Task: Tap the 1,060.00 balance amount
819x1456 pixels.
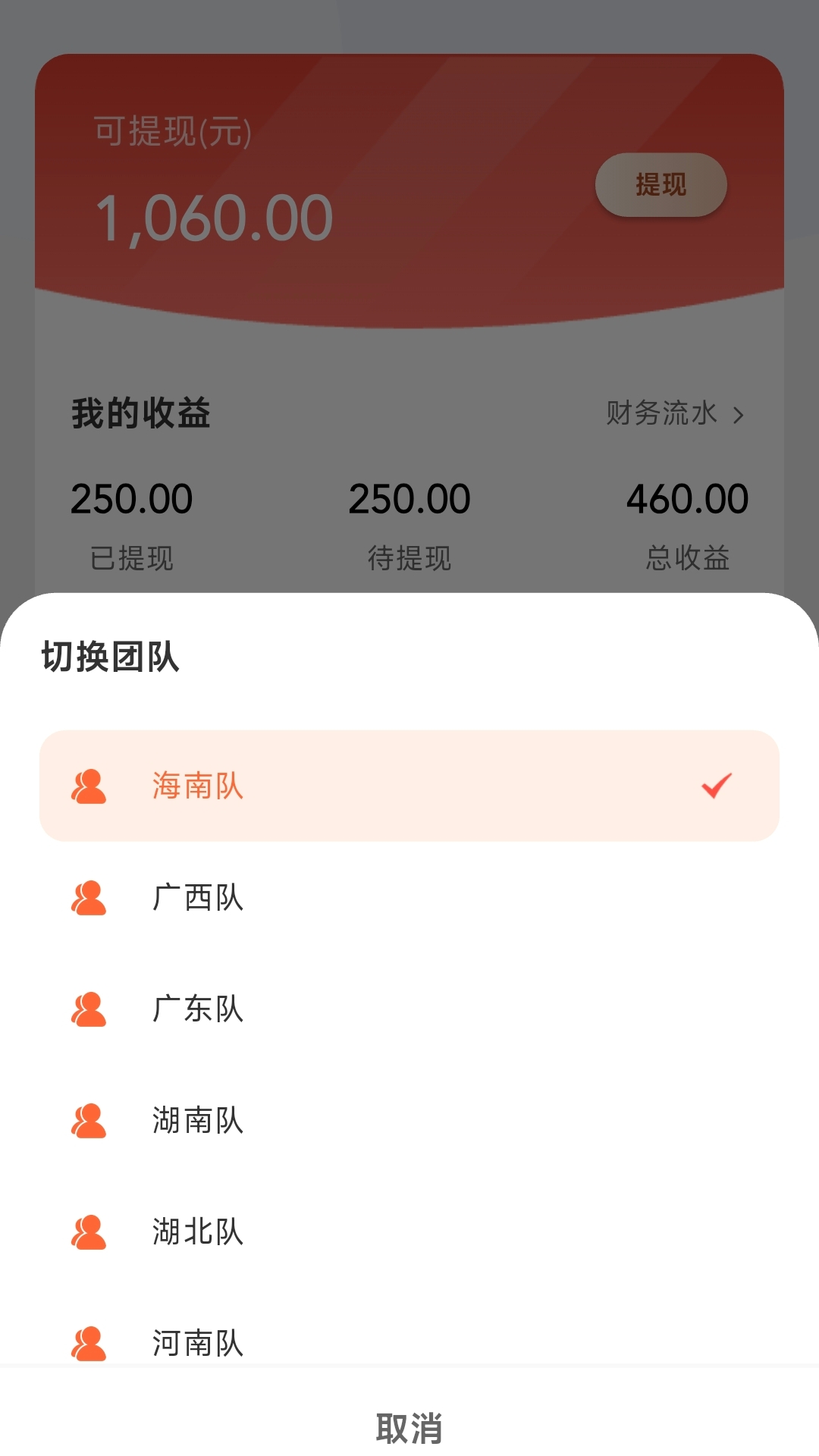Action: (x=215, y=217)
